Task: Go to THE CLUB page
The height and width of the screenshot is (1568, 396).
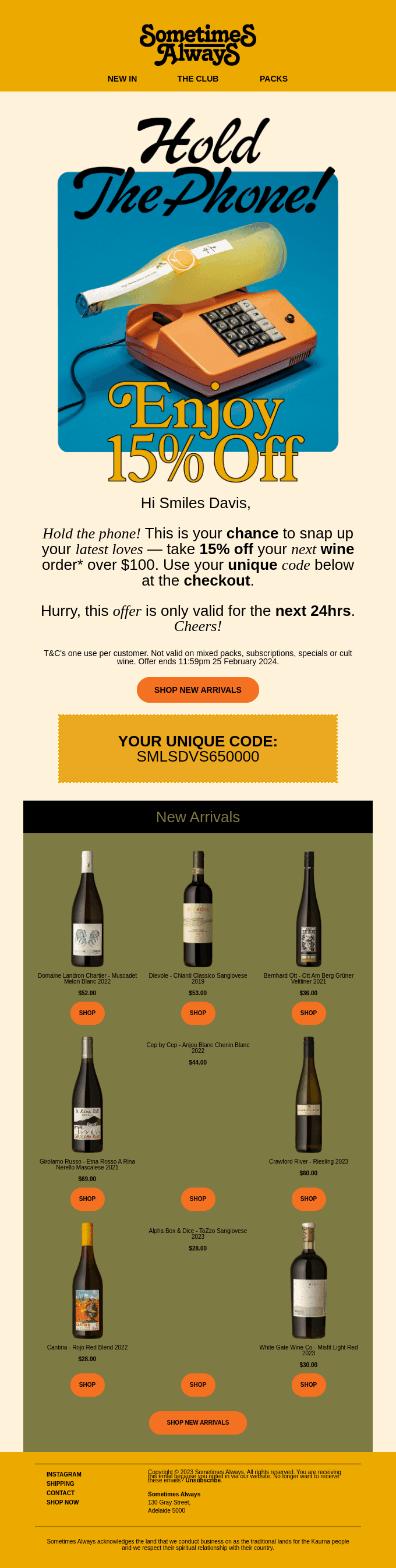Action: coord(197,79)
